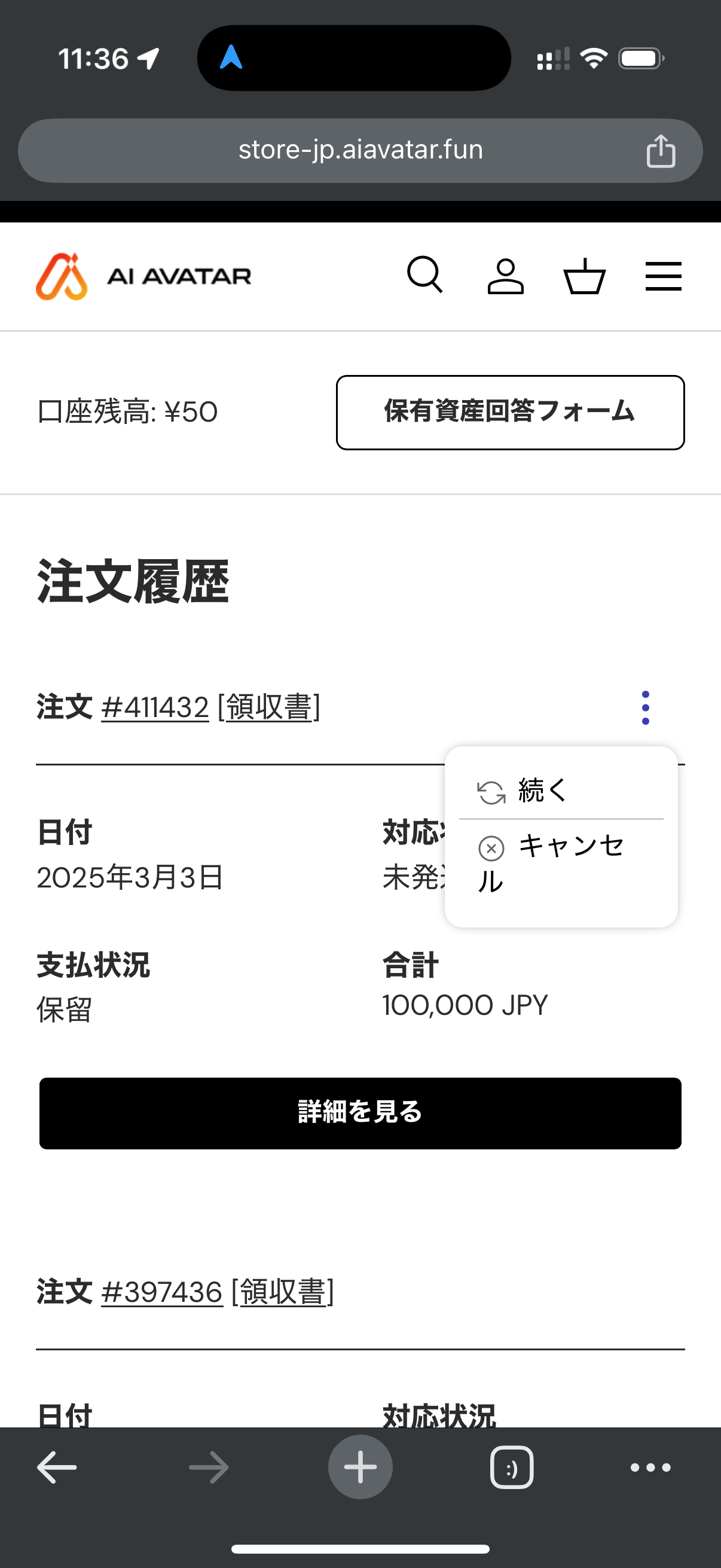Open a new browser tab
Screen dimensions: 721x1568
click(x=360, y=1467)
